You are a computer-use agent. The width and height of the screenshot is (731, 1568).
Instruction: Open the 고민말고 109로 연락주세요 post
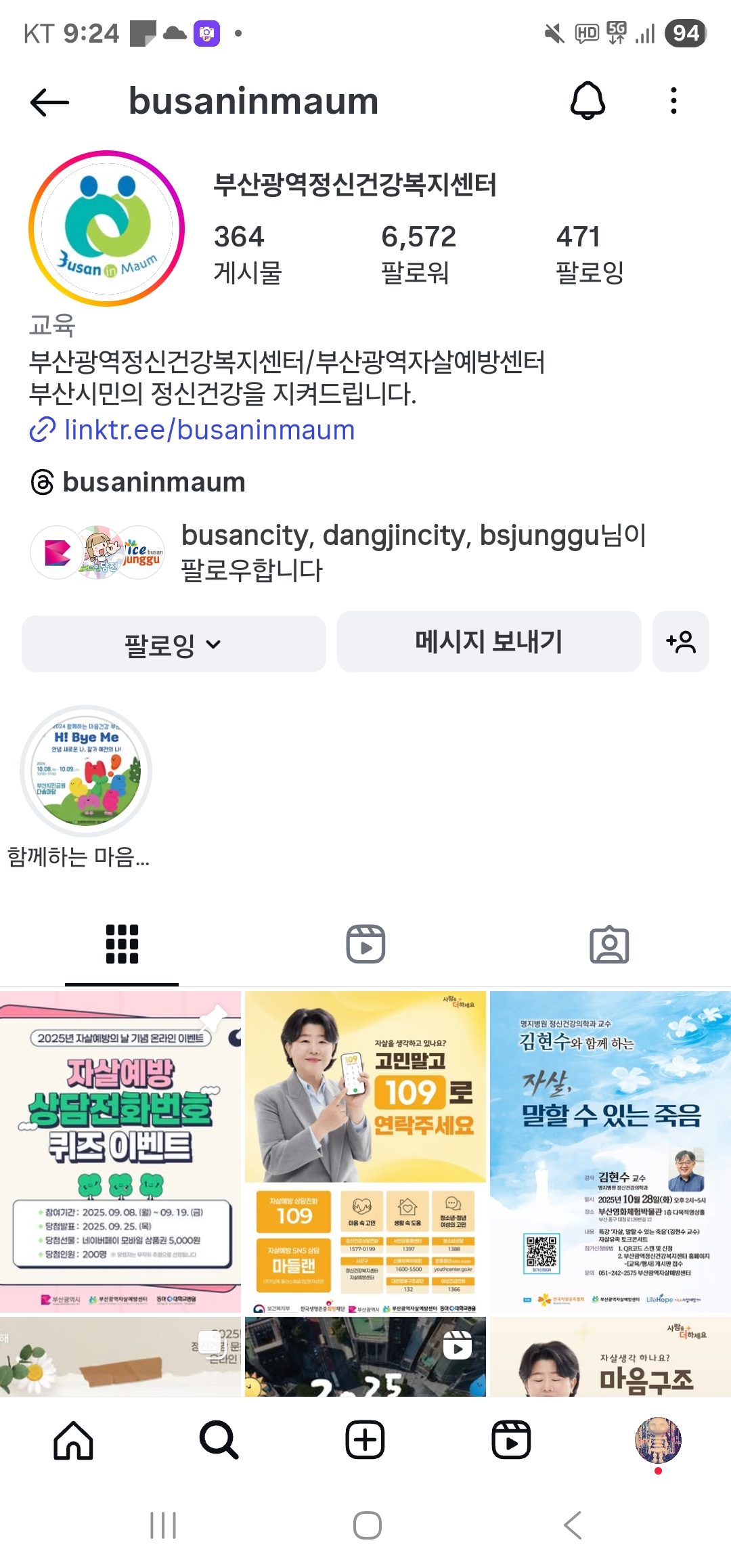coord(365,1151)
